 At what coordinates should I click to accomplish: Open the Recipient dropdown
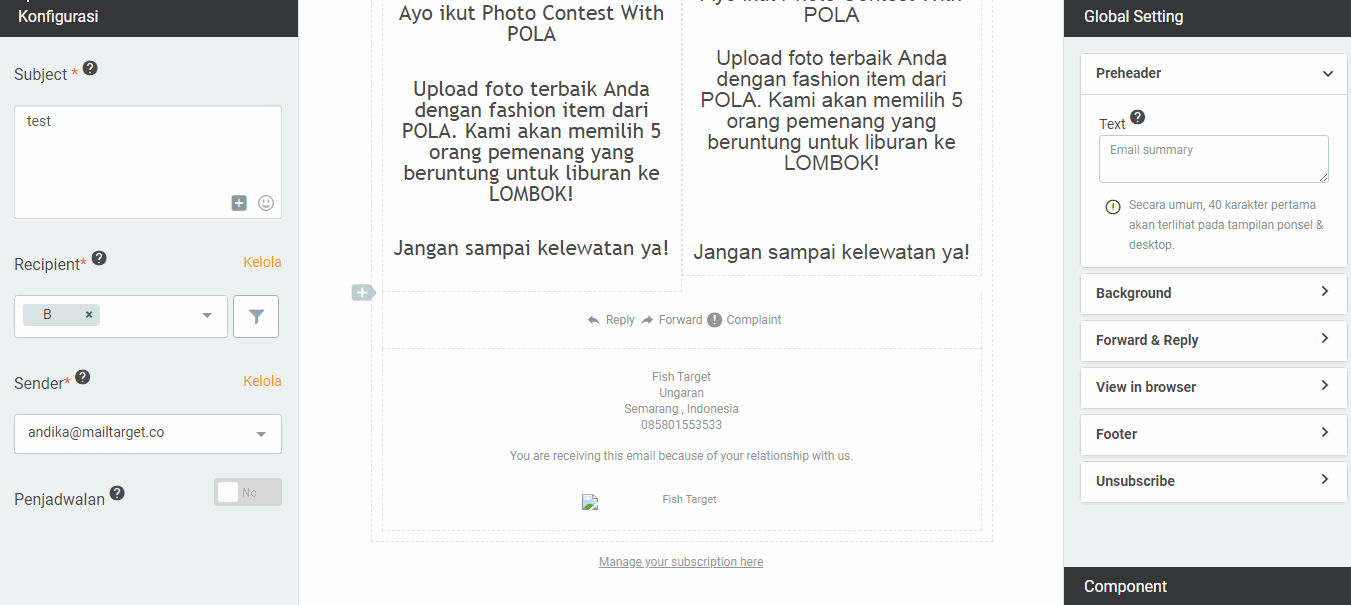207,316
